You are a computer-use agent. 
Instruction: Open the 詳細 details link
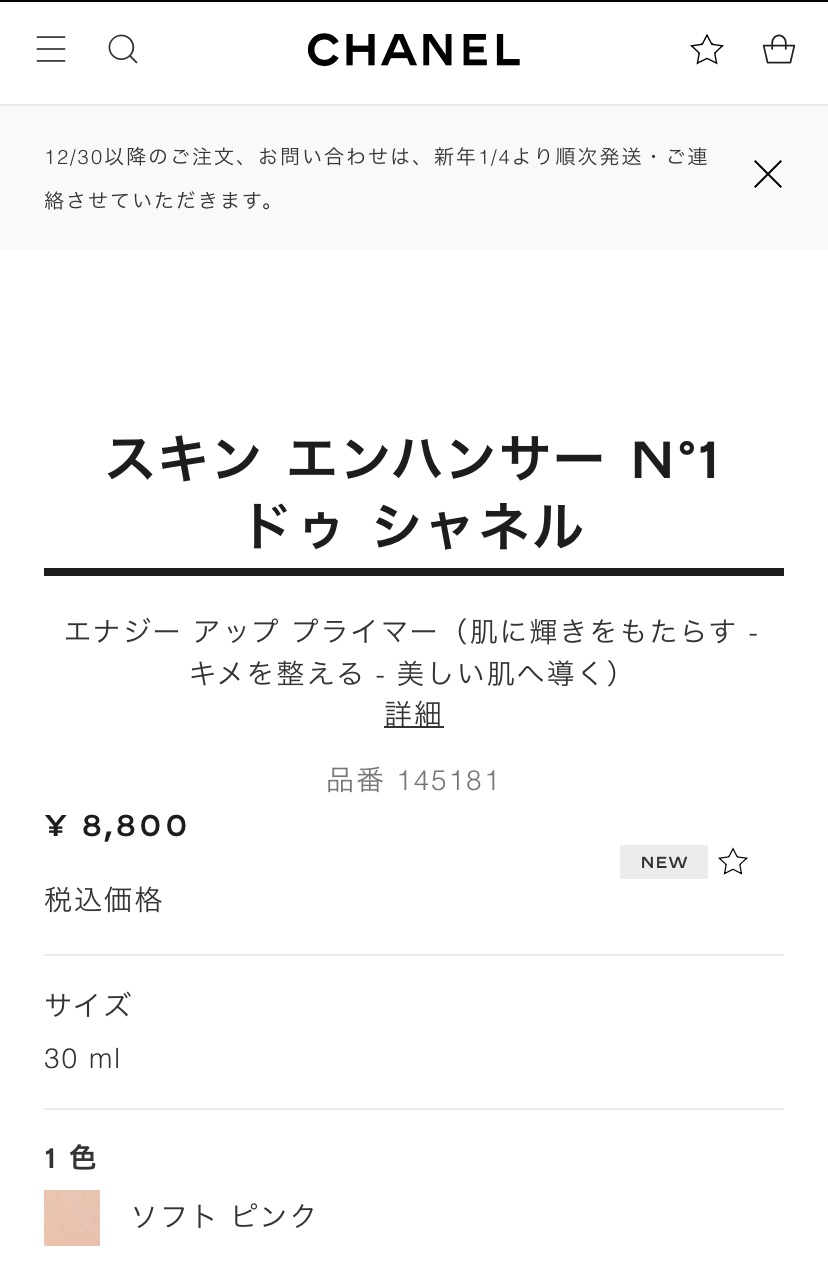click(413, 714)
